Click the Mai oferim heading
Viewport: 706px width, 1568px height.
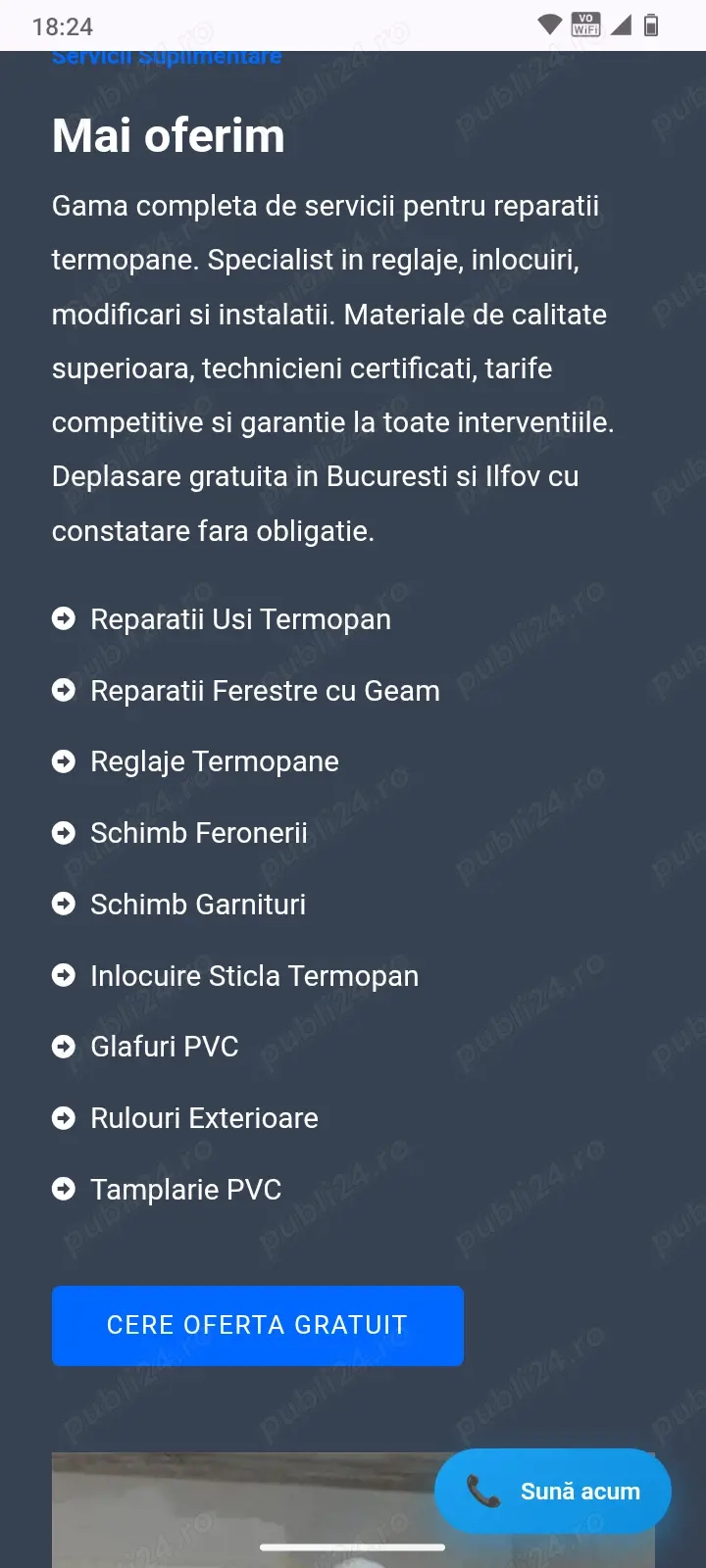click(x=168, y=135)
